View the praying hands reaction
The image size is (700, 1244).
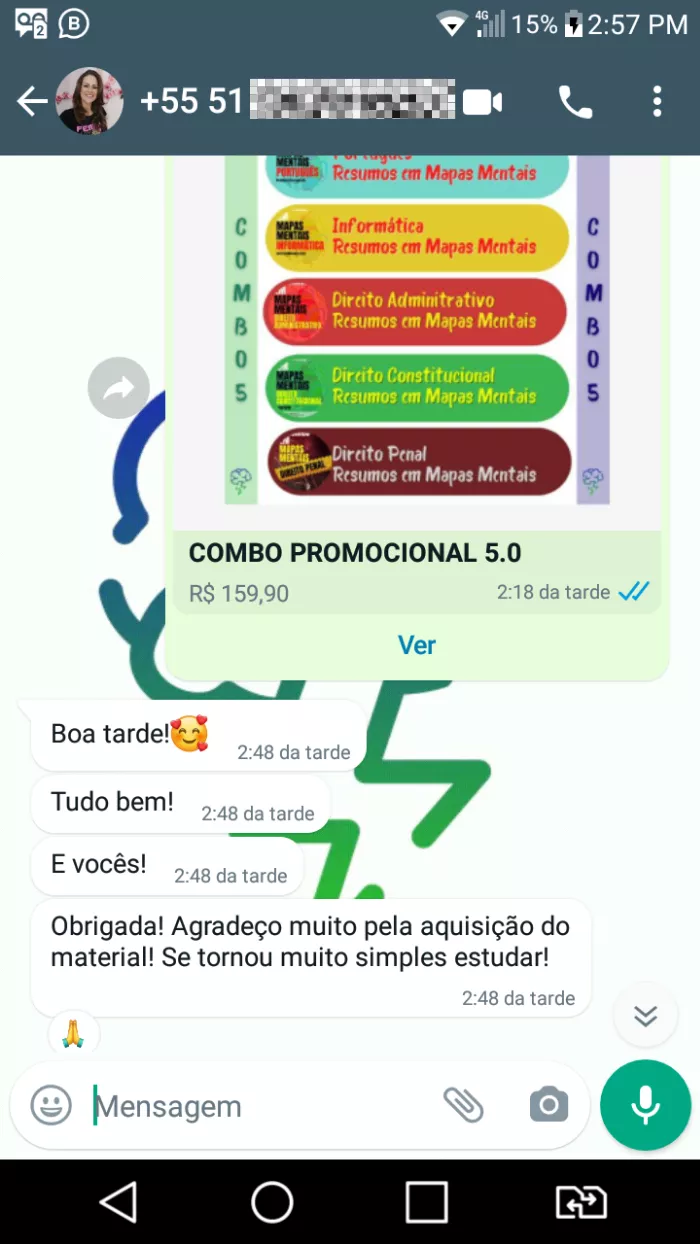pos(73,1033)
